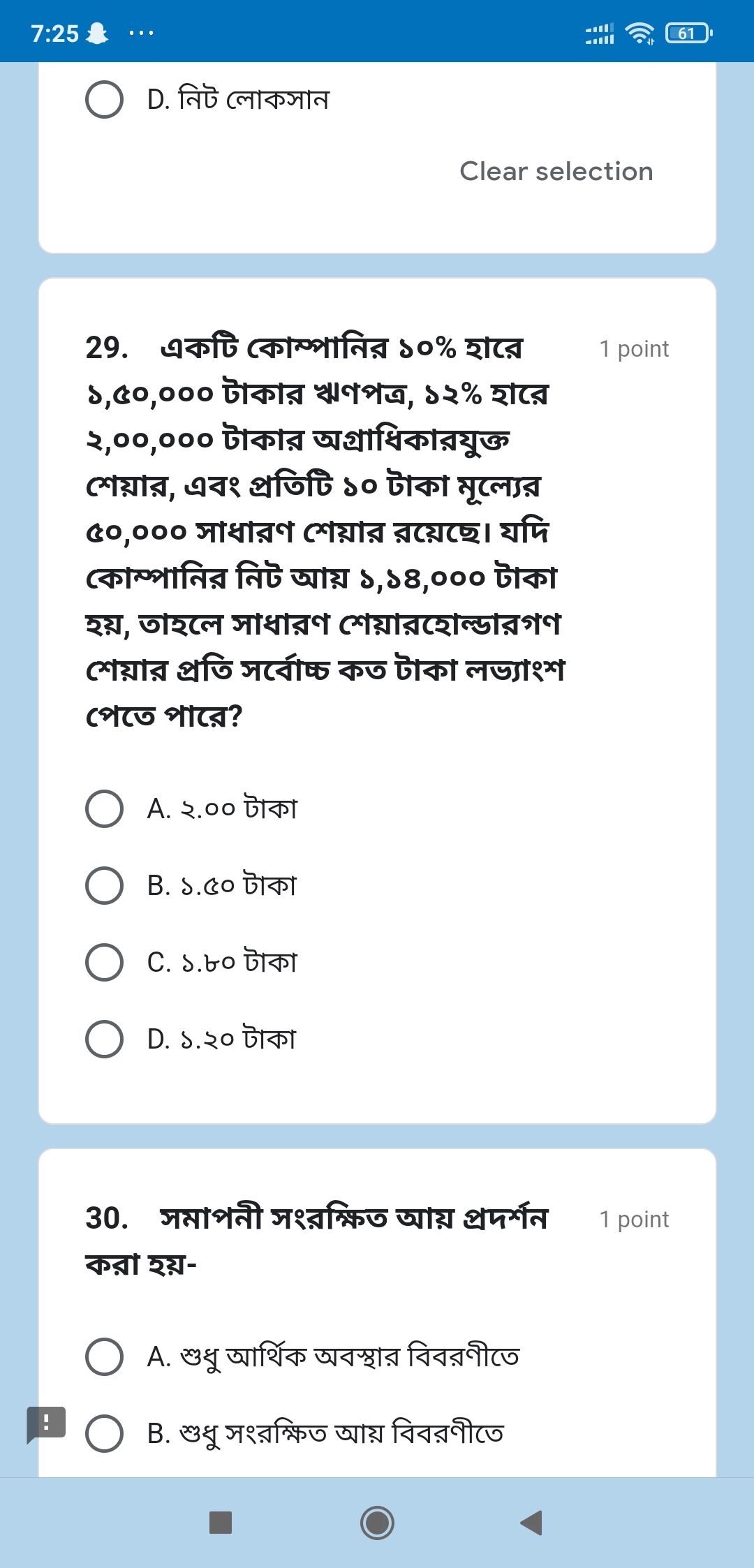Tap Clear selection
Screen dimensions: 754x1568
pos(556,171)
